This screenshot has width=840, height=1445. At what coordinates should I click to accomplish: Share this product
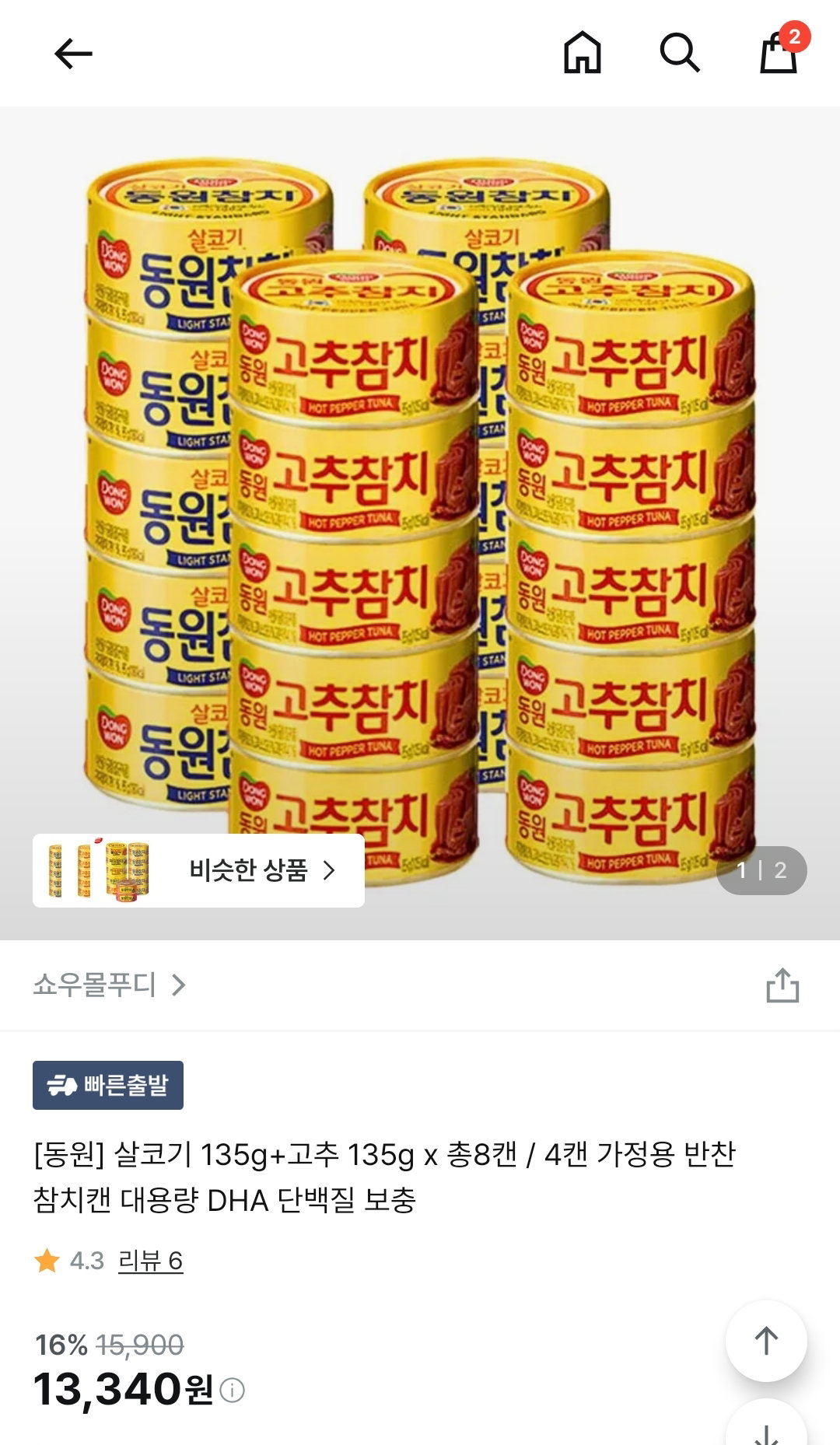click(x=782, y=985)
